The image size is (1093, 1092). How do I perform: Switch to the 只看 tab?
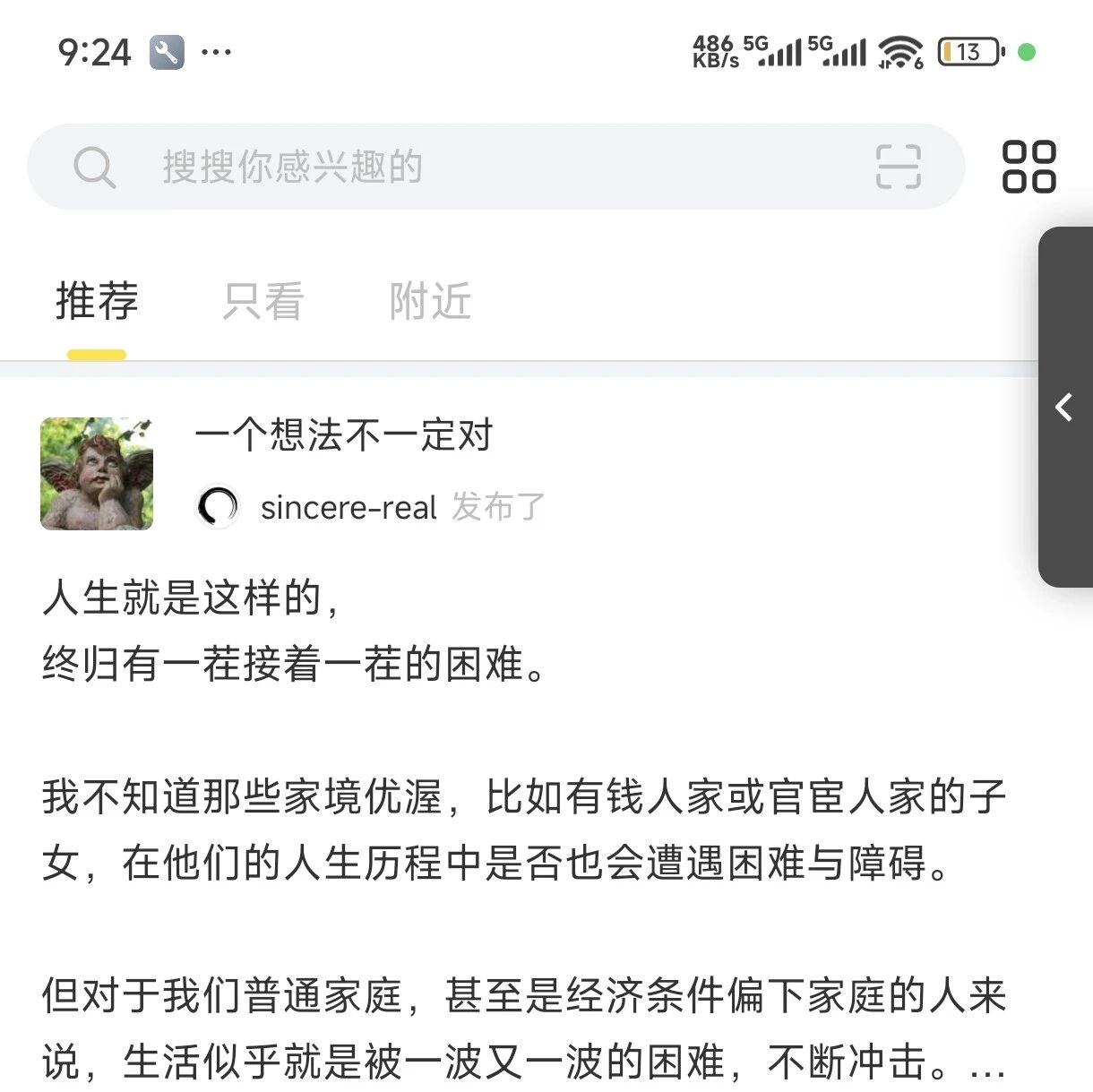click(263, 301)
